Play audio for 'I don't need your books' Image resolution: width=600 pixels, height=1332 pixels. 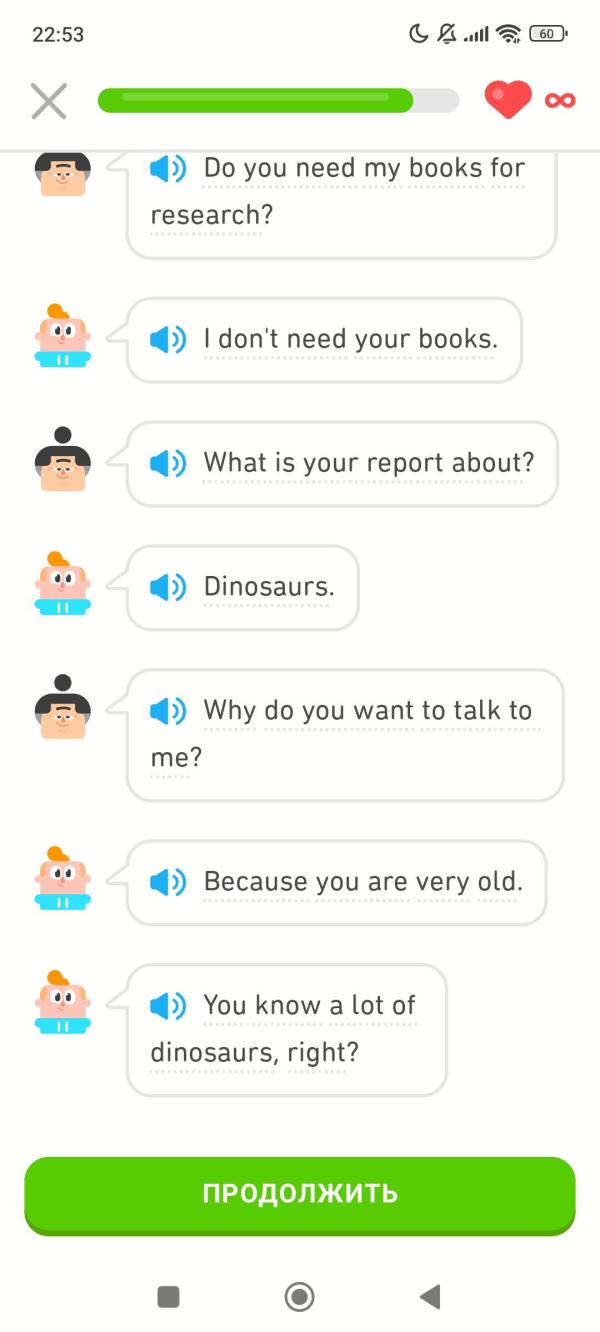click(x=168, y=340)
